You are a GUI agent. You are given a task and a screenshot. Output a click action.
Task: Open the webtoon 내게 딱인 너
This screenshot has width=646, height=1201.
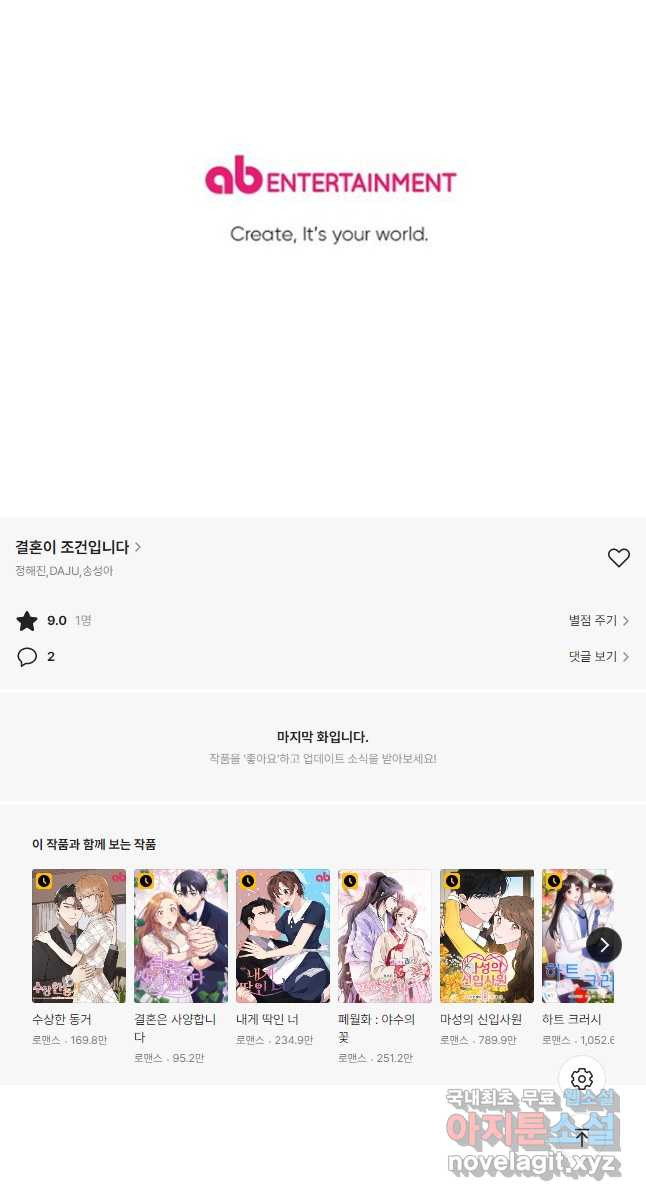coord(283,936)
